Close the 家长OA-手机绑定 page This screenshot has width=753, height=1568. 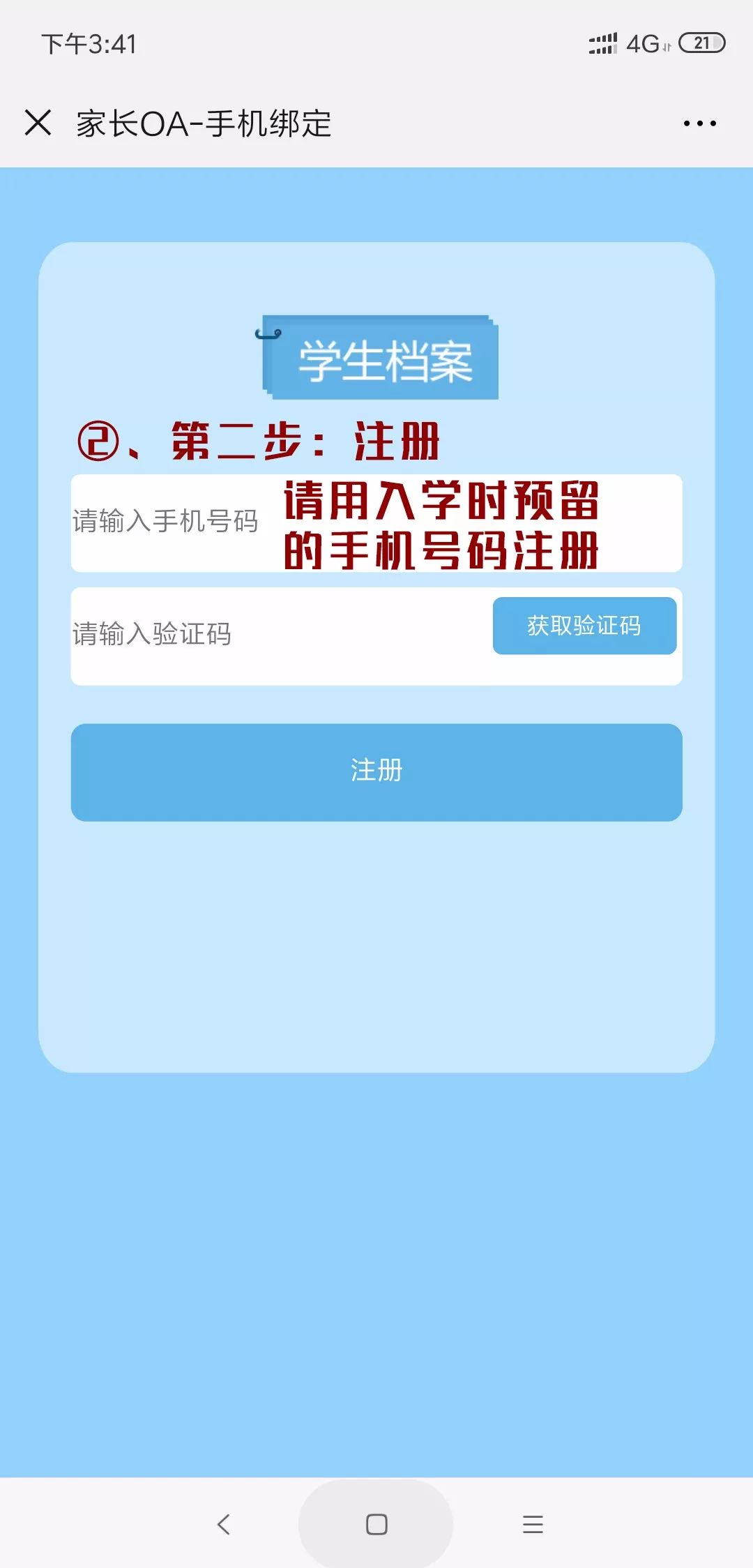(x=38, y=123)
